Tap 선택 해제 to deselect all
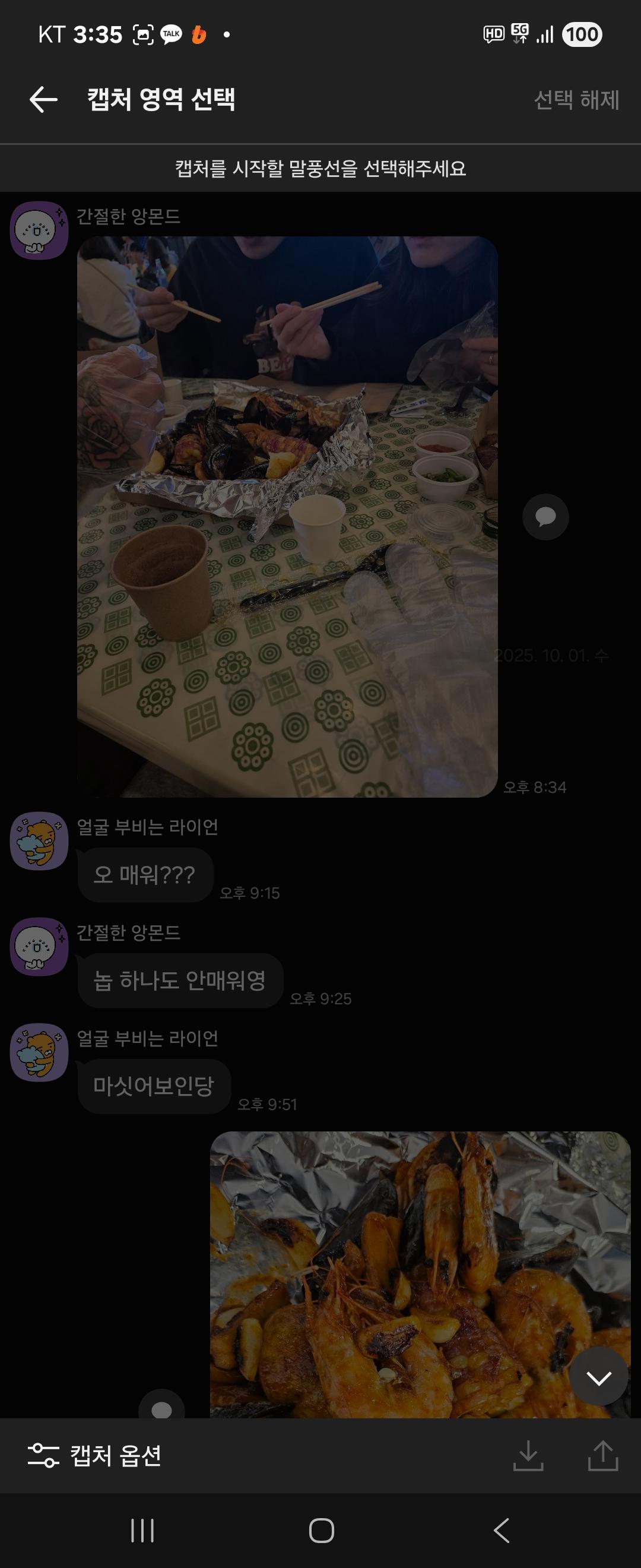641x1568 pixels. [x=575, y=99]
